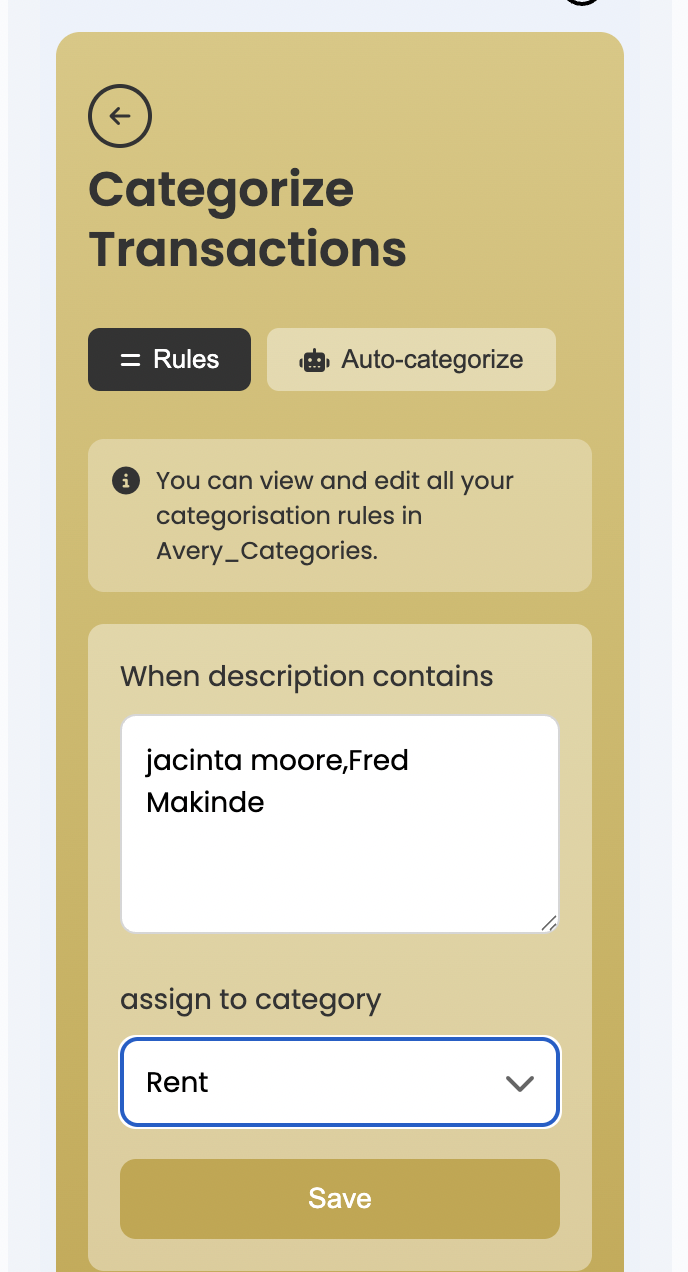The width and height of the screenshot is (688, 1272).
Task: Go back using the arrow button
Action: [120, 116]
